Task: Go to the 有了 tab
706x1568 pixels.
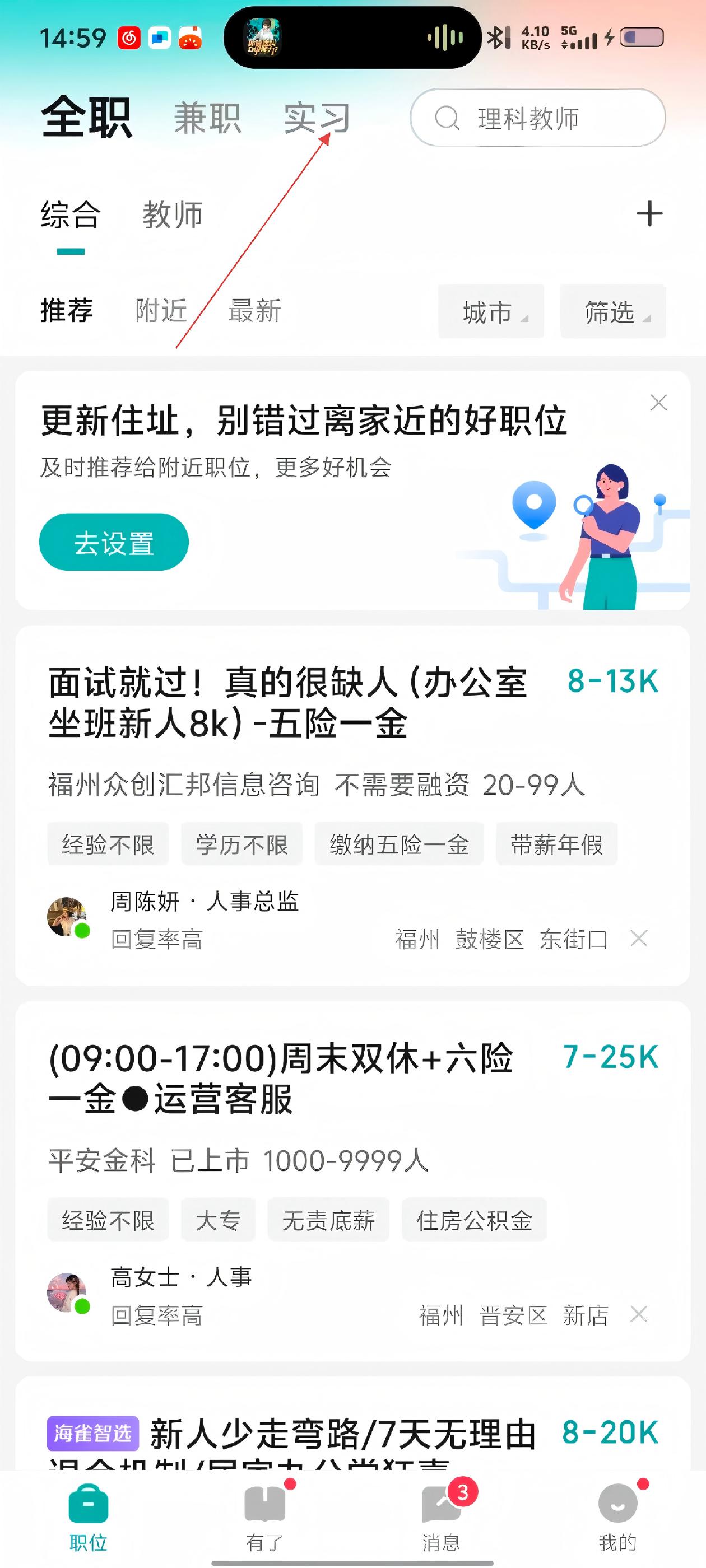Action: point(265,1515)
